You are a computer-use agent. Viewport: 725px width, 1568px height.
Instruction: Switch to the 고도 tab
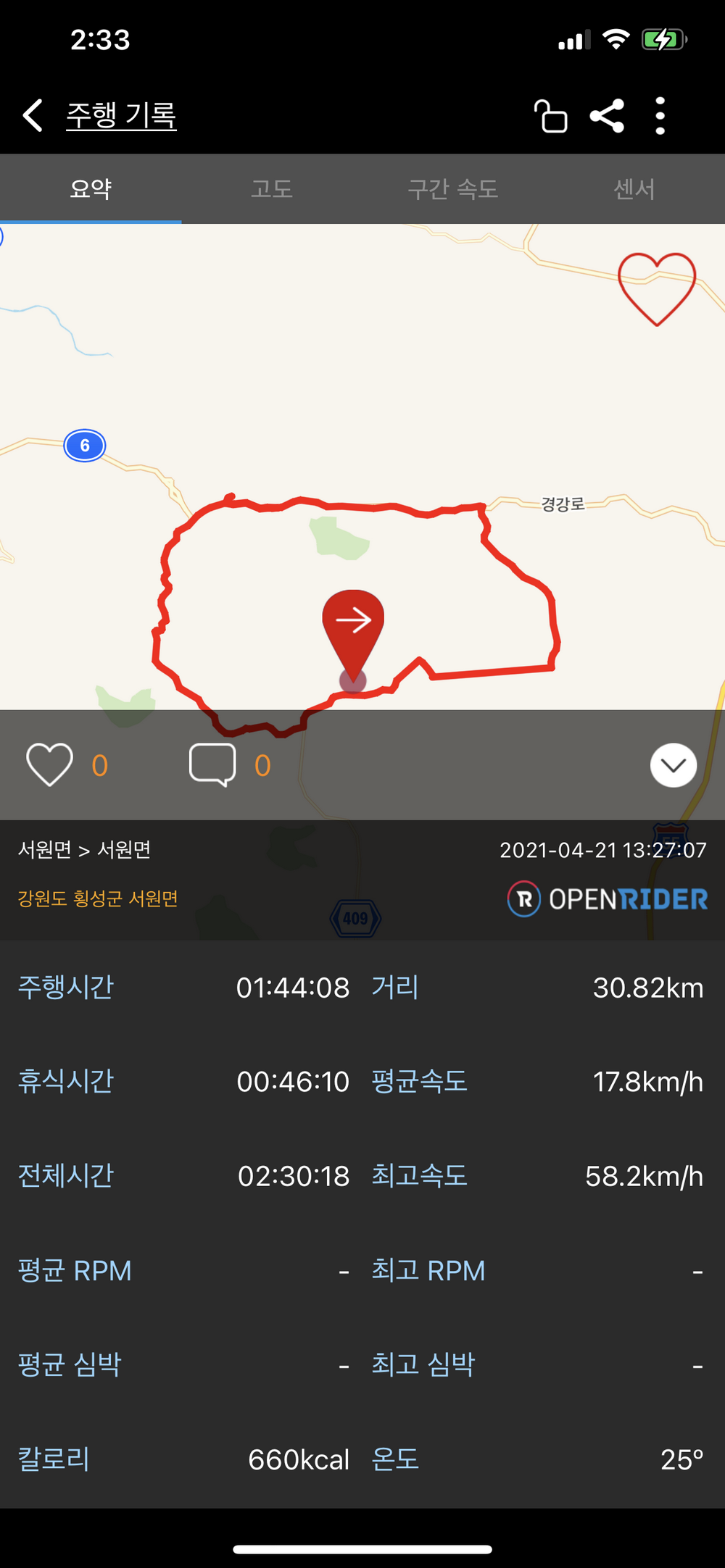point(272,189)
